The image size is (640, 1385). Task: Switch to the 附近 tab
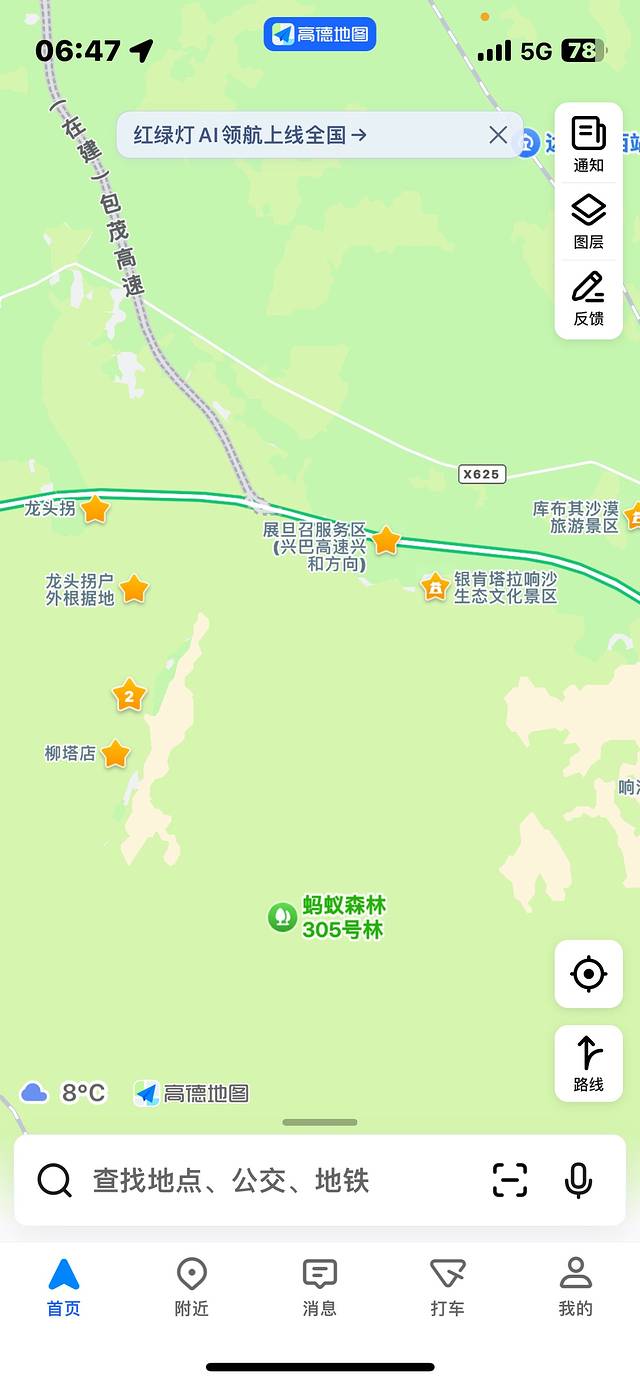(191, 1288)
